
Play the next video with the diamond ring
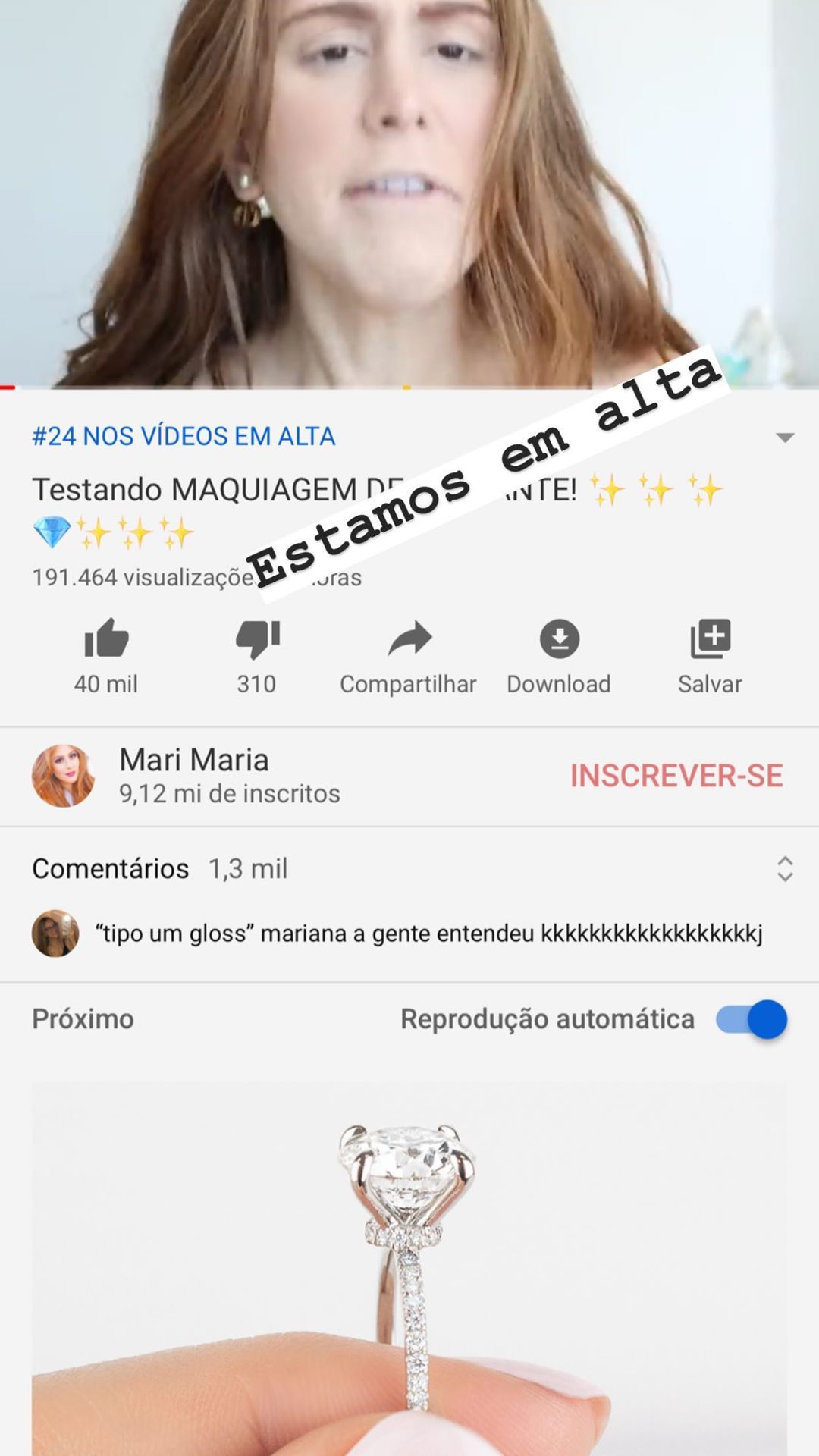click(409, 1266)
